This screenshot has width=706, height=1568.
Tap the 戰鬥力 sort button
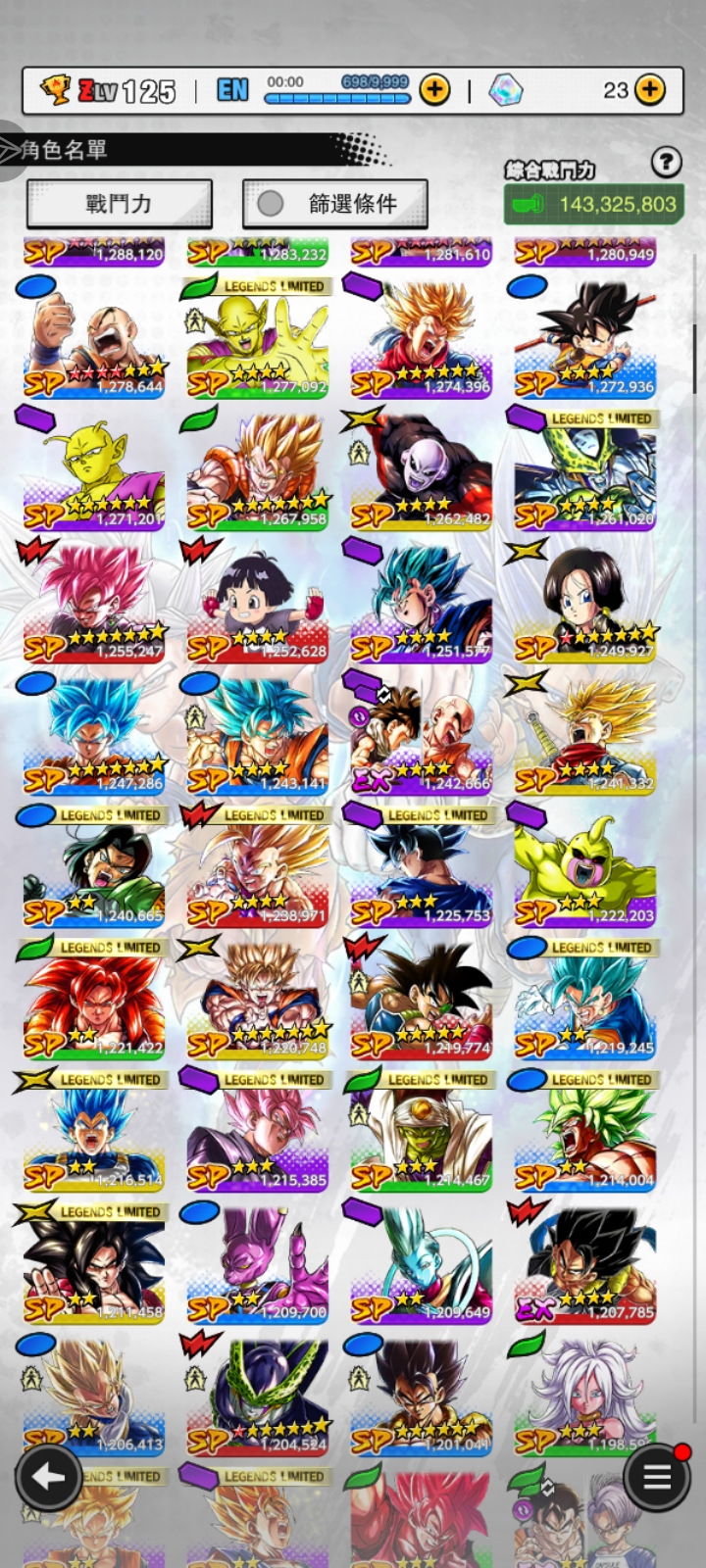[119, 204]
